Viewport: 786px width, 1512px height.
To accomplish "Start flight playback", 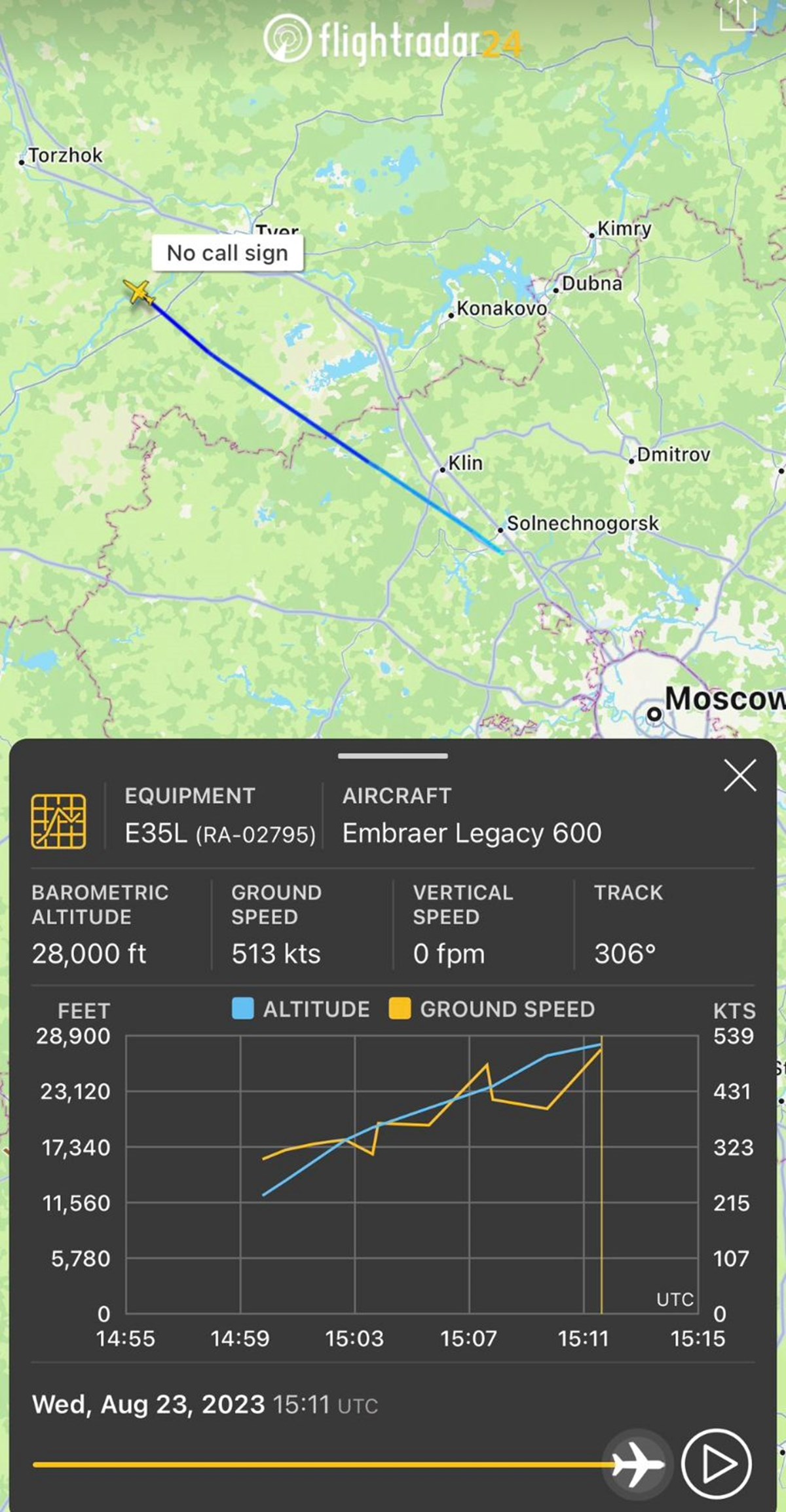I will 716,1464.
